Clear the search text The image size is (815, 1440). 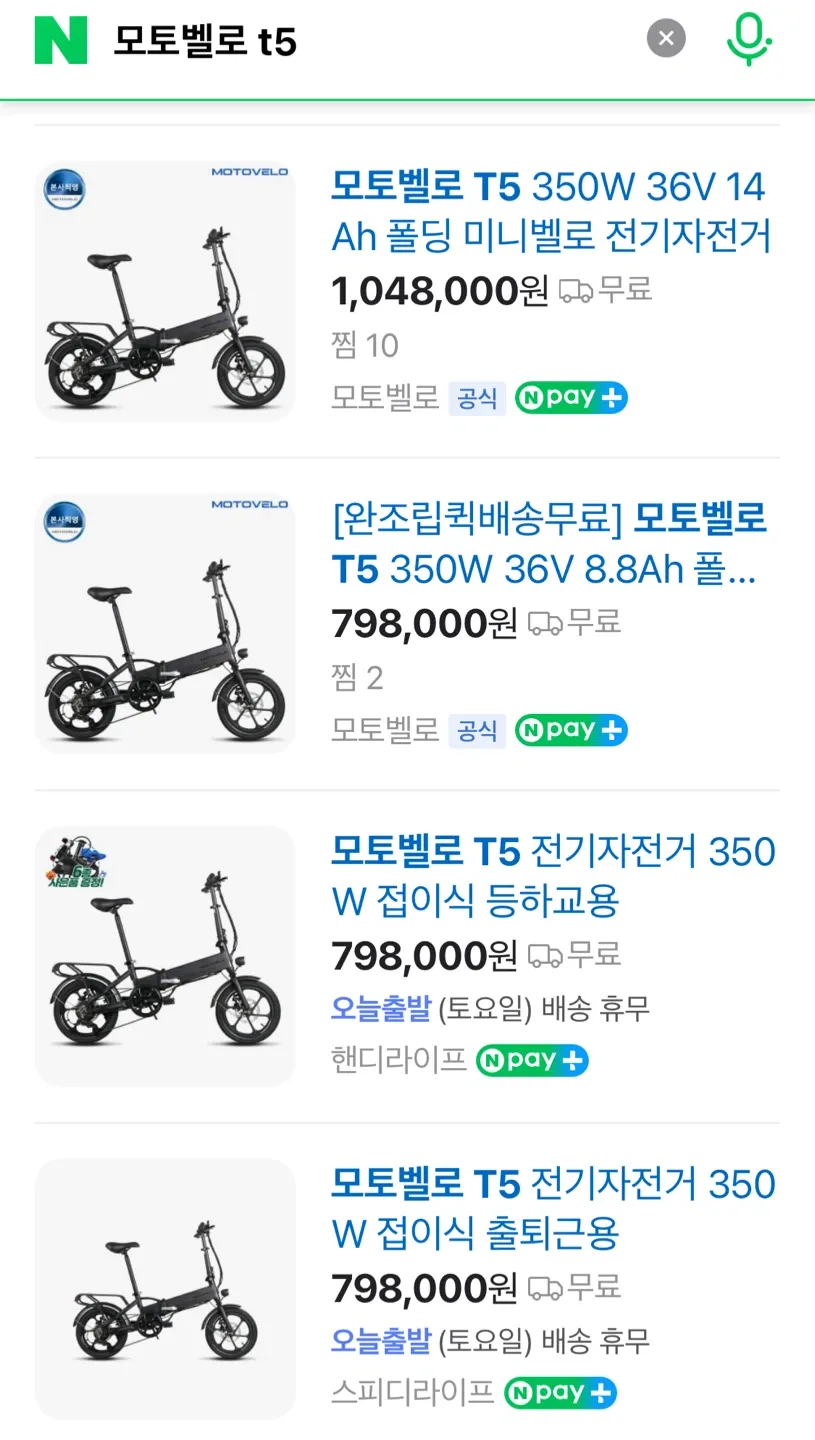pos(666,40)
